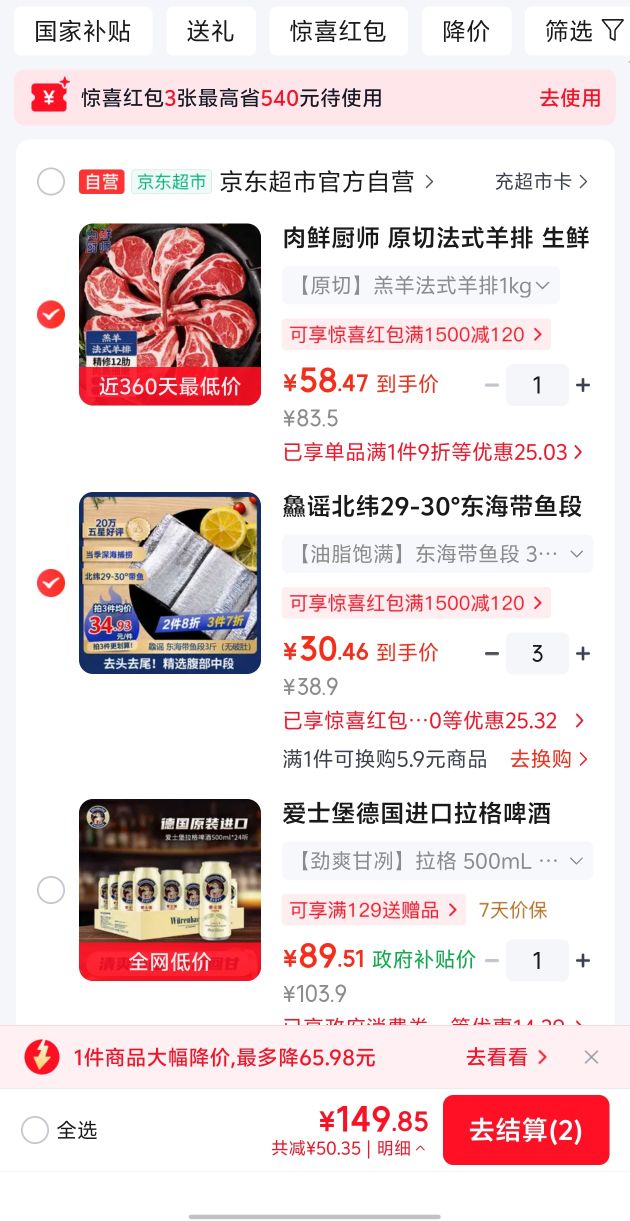Open the 法式羊排 product image

170,314
